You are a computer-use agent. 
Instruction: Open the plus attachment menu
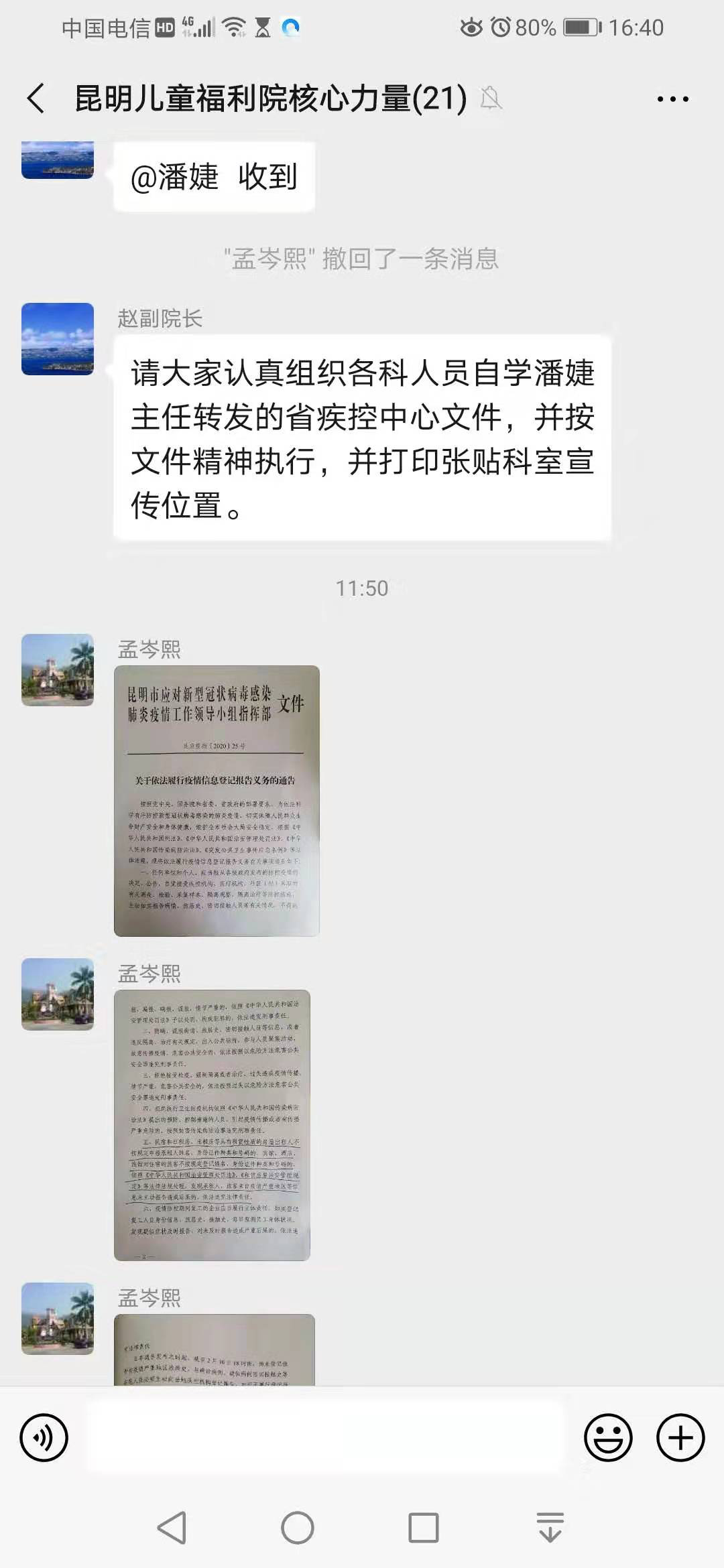click(x=680, y=1437)
